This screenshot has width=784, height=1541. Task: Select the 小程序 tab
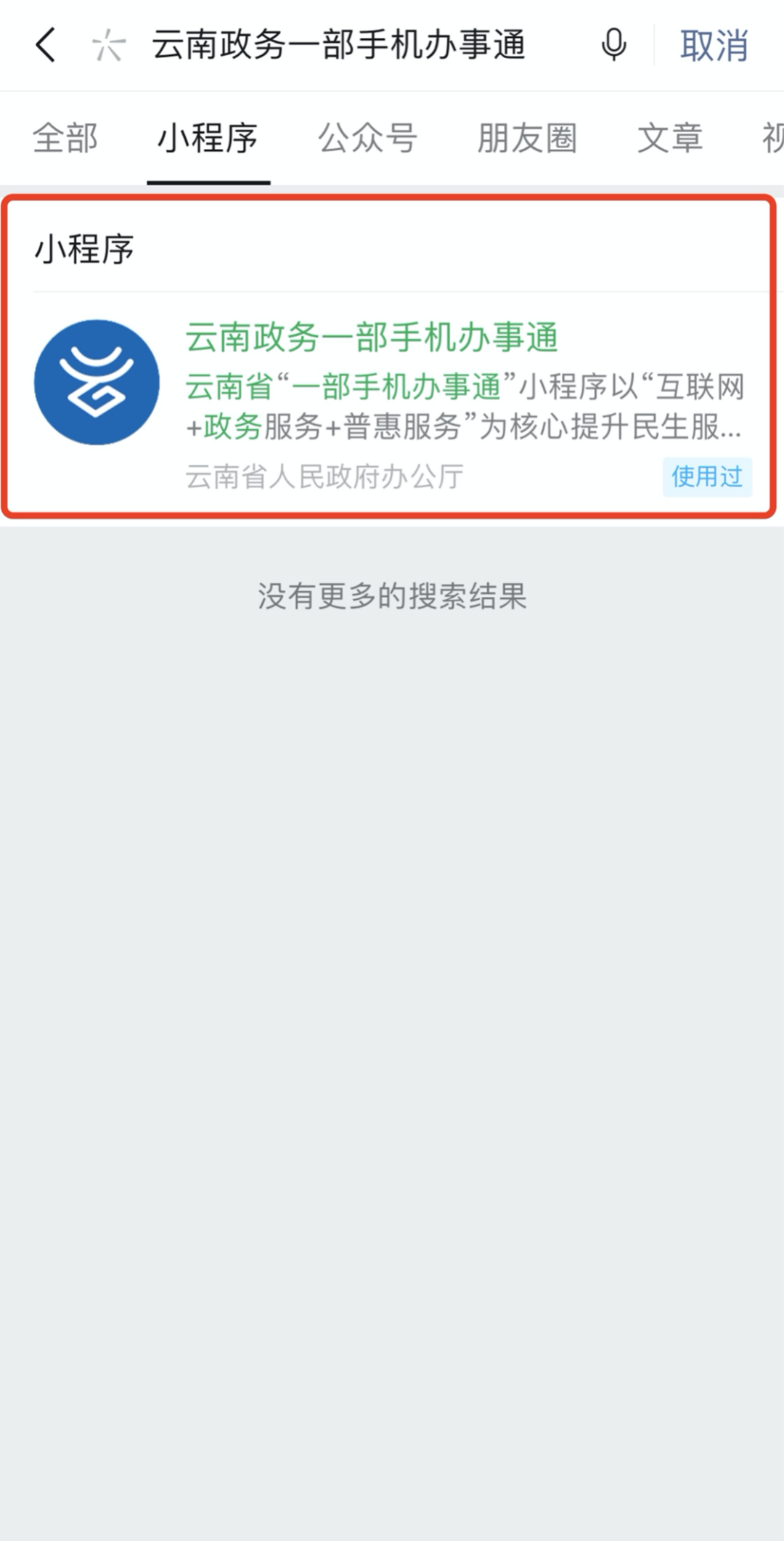coord(208,138)
